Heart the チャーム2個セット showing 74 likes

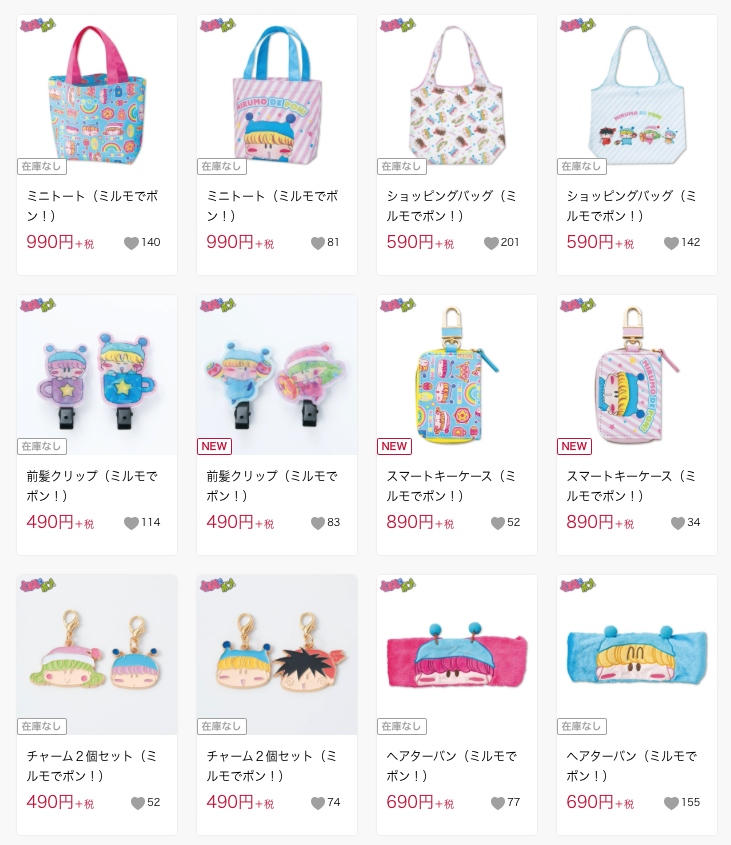(318, 803)
